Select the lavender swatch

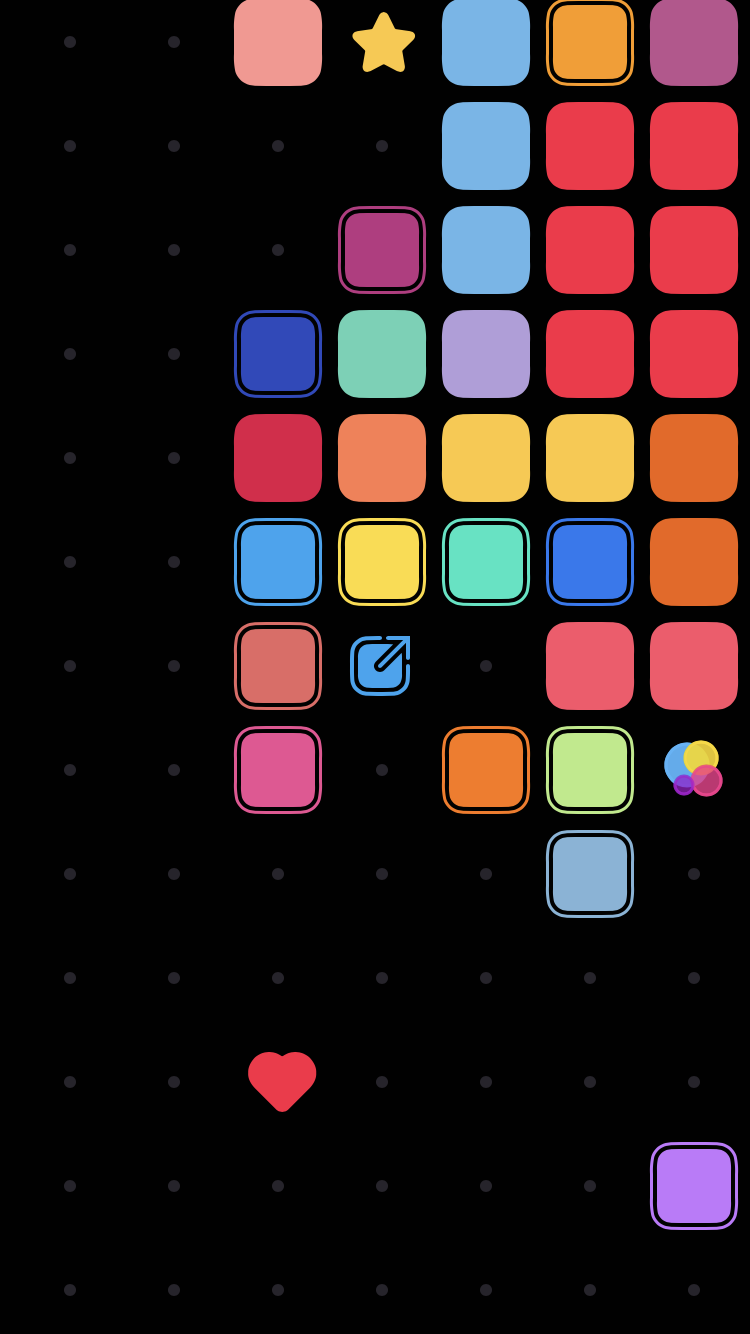(486, 354)
